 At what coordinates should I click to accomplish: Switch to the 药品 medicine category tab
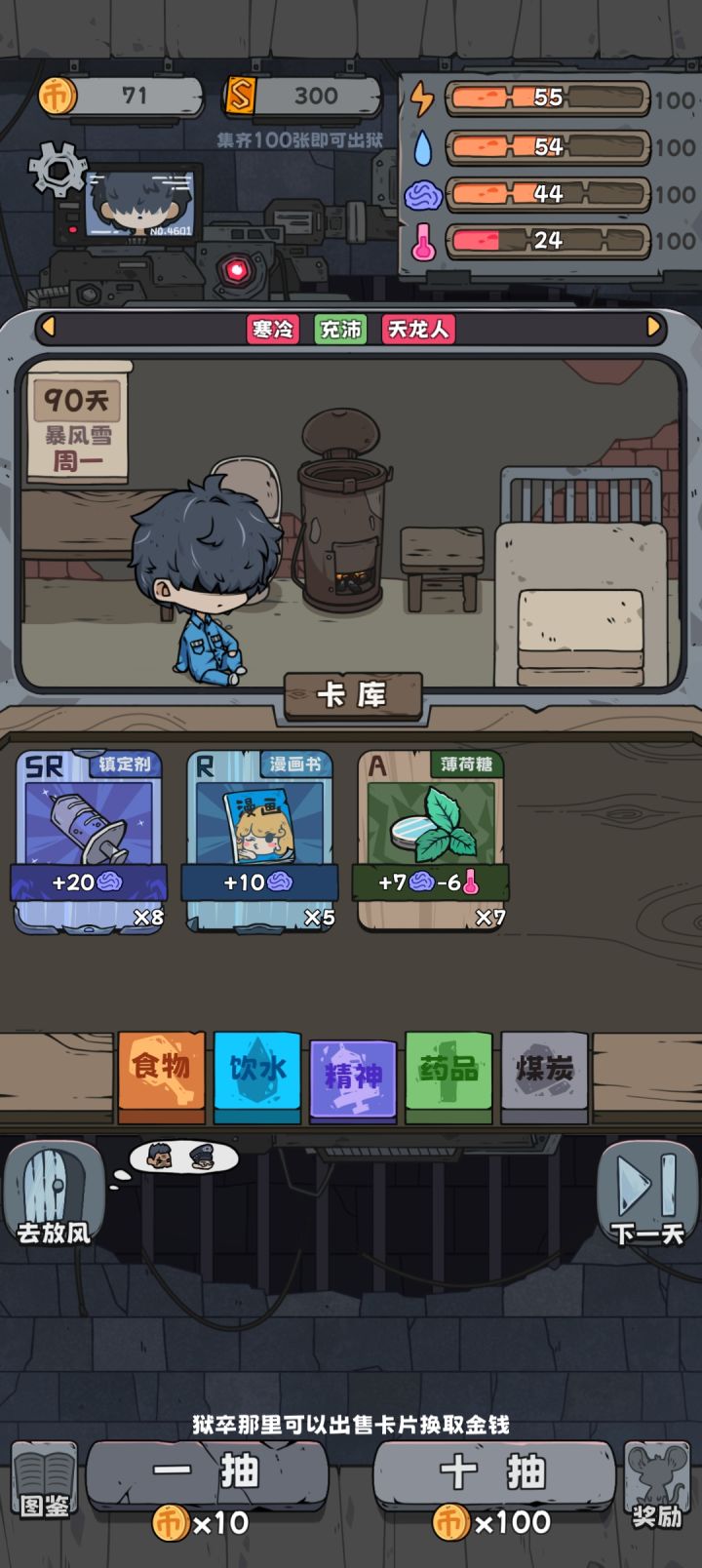tap(448, 1070)
